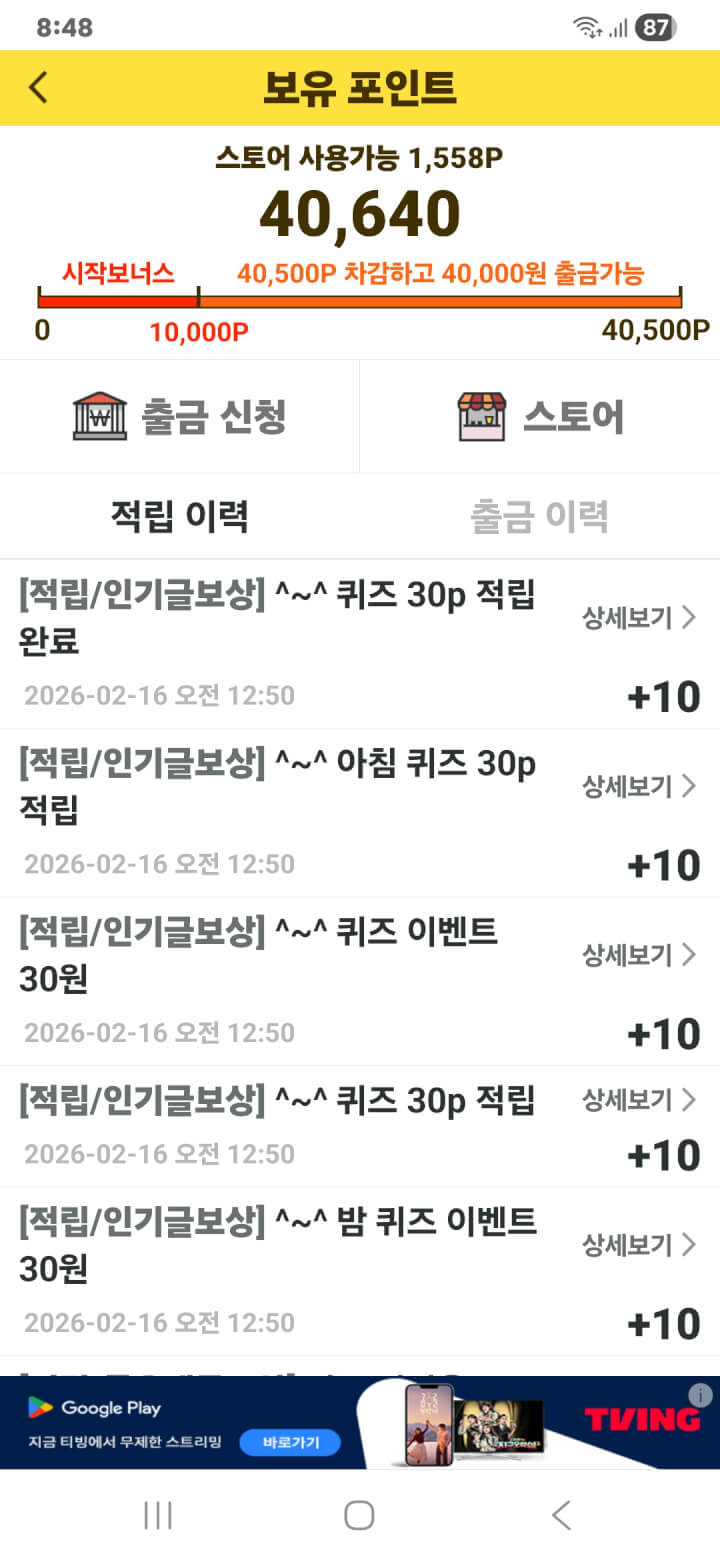Open 출금 신청 withdrawal request
The image size is (720, 1560).
coord(180,416)
